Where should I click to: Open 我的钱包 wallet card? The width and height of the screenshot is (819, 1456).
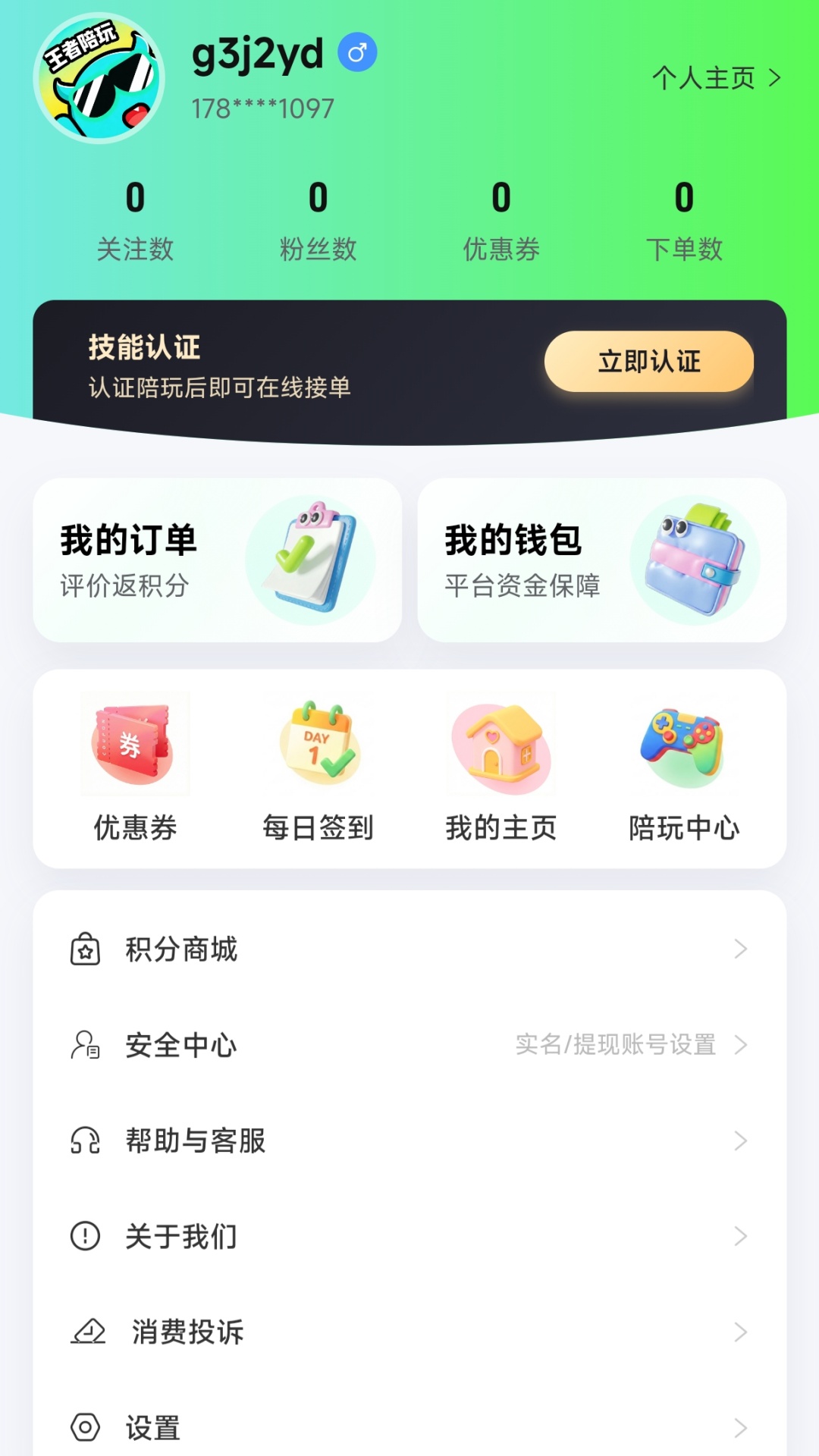601,560
